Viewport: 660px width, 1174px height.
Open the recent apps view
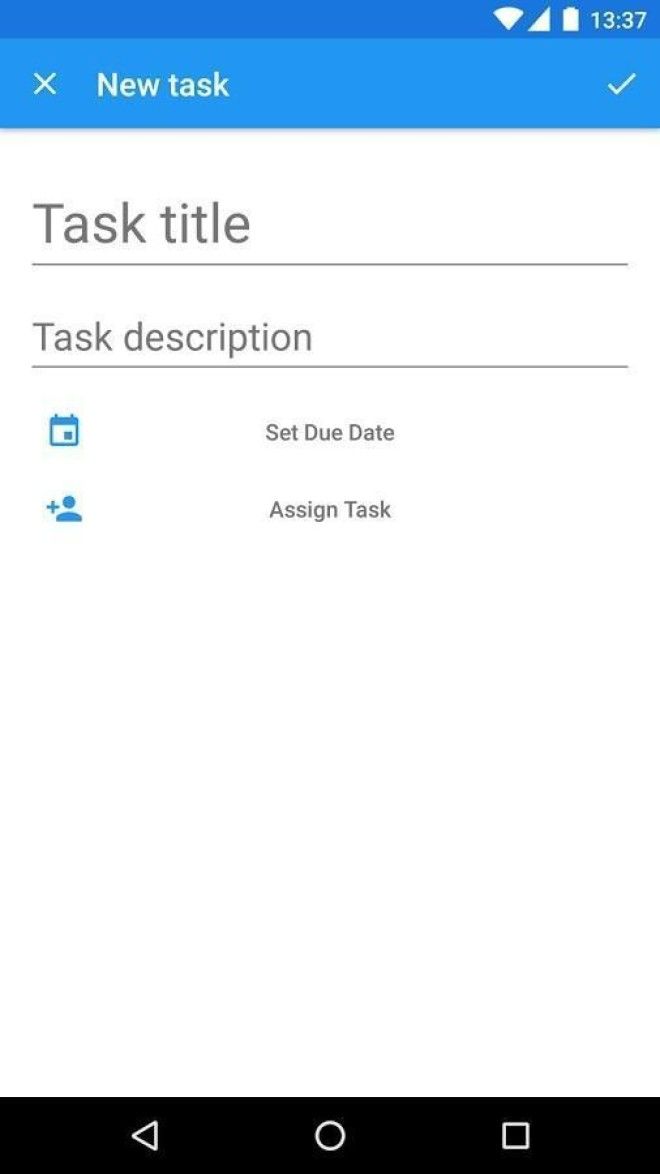(x=515, y=1135)
